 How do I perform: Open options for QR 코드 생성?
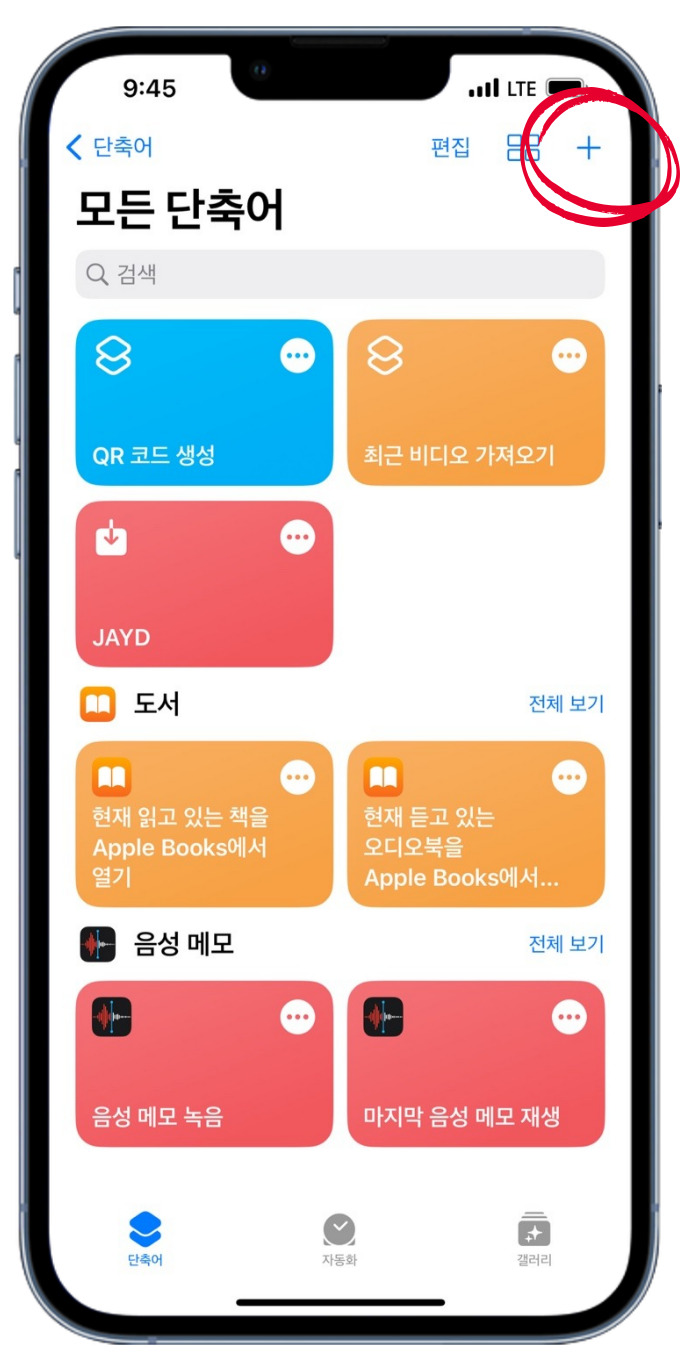pos(297,356)
